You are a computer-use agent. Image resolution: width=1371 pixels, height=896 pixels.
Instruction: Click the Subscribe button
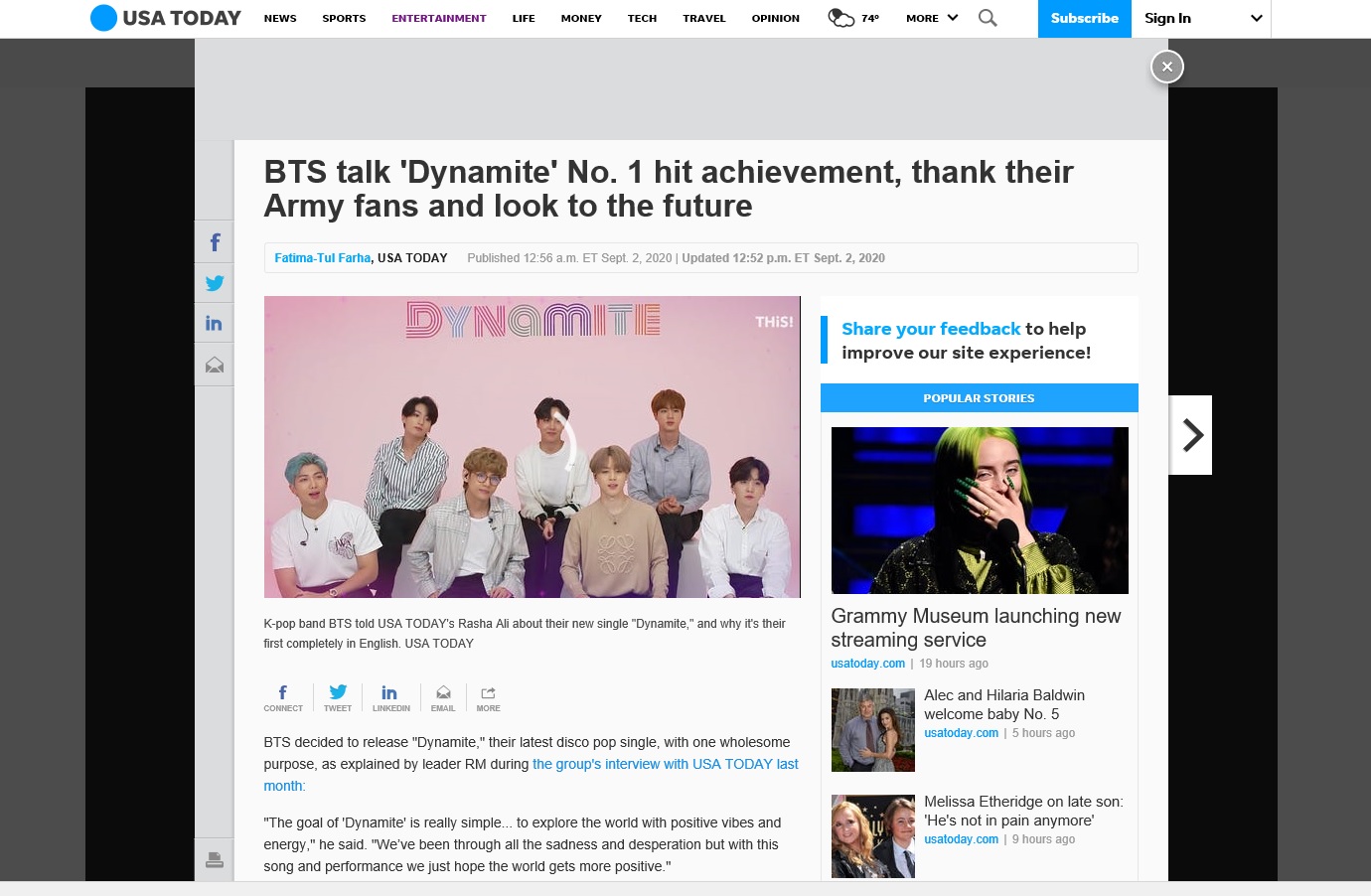[x=1084, y=18]
